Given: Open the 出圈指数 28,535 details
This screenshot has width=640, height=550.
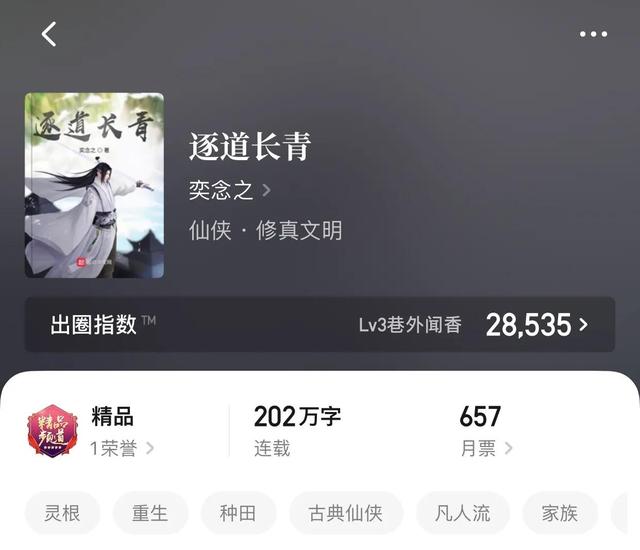Looking at the screenshot, I should (320, 324).
